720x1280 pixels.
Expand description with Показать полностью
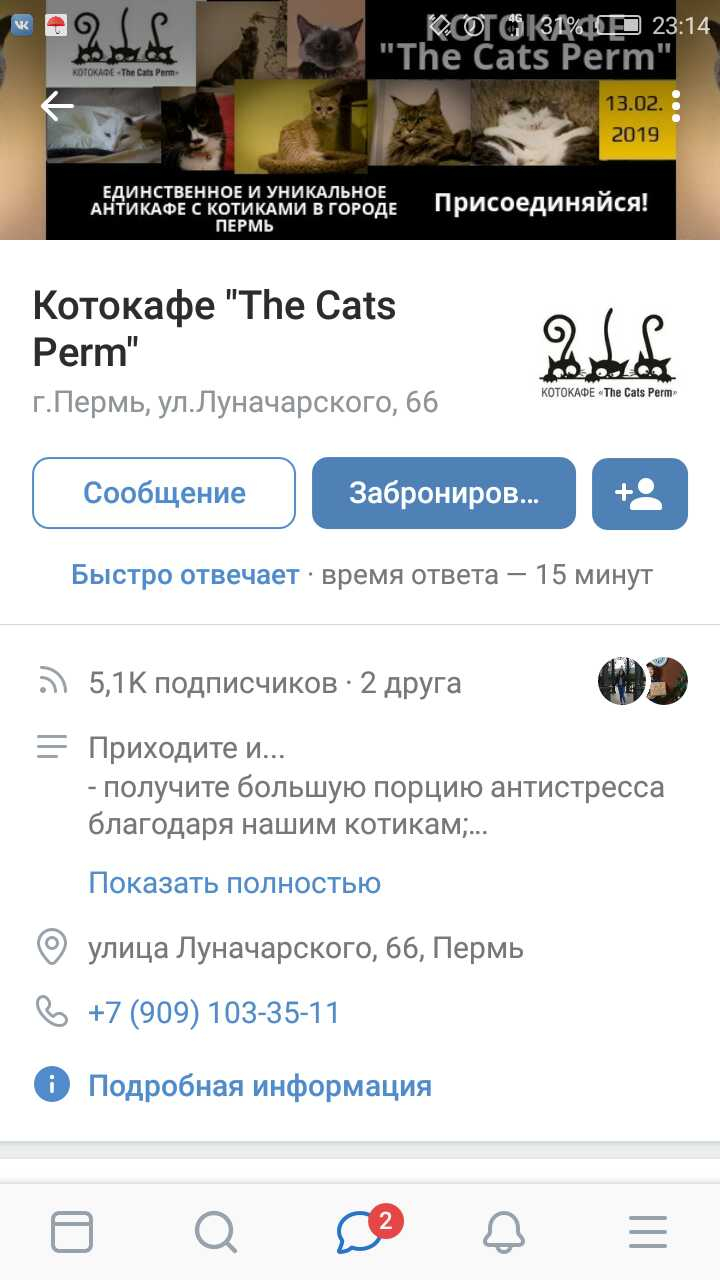(235, 883)
